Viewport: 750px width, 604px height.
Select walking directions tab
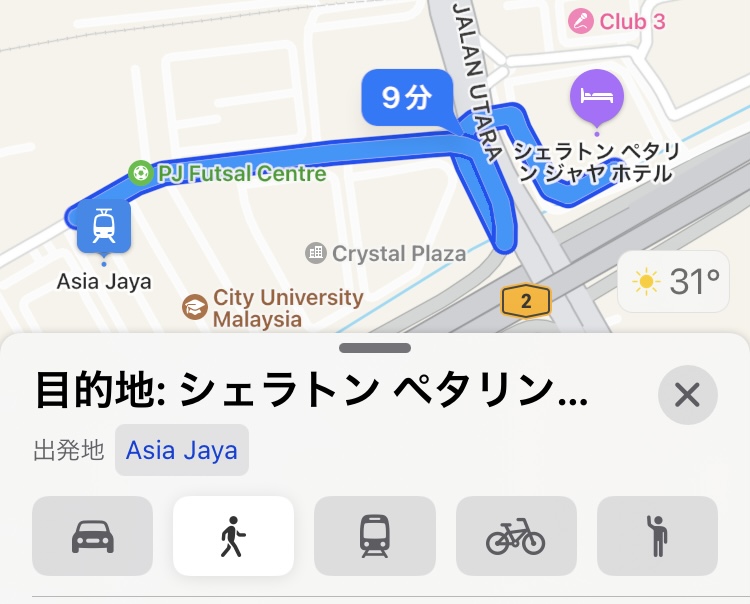point(233,536)
